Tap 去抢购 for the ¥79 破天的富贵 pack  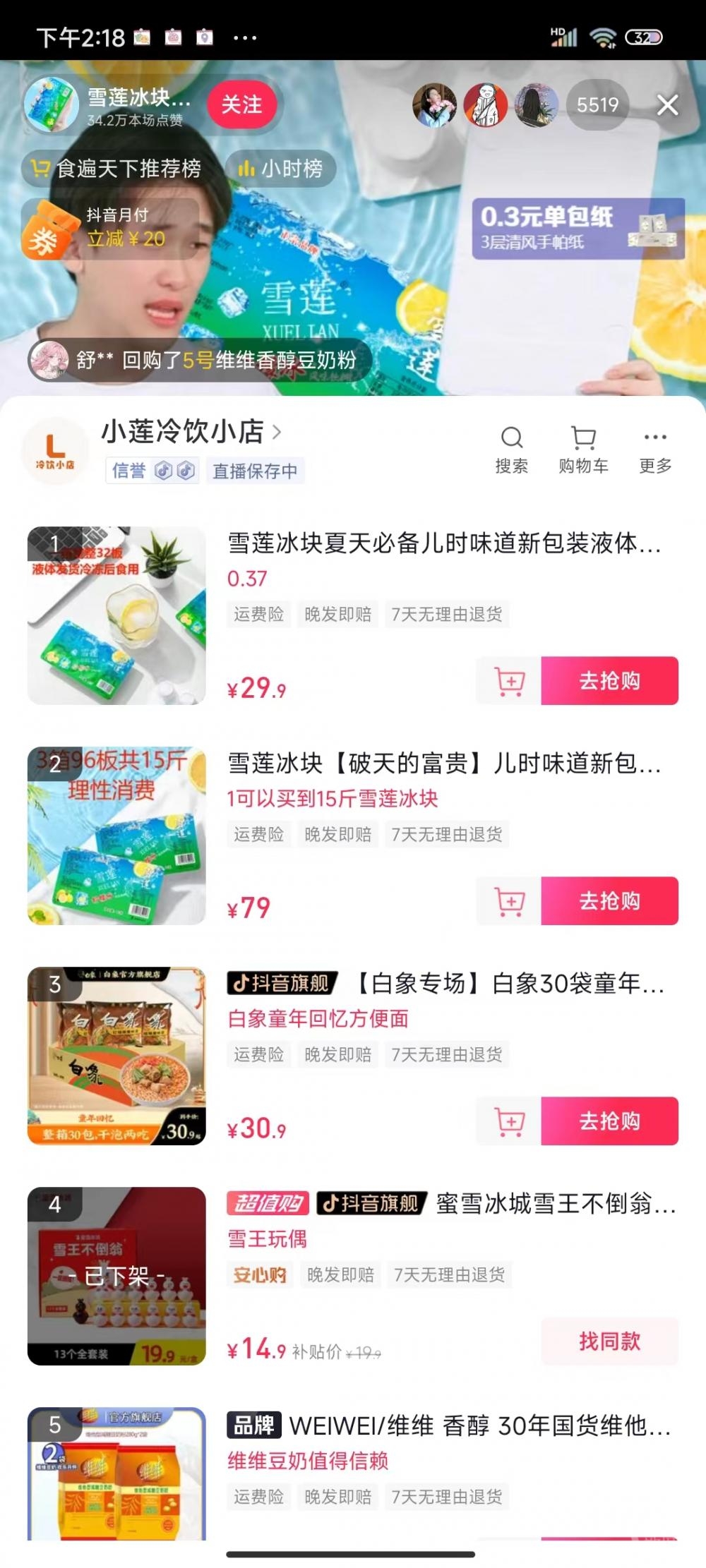pos(609,901)
